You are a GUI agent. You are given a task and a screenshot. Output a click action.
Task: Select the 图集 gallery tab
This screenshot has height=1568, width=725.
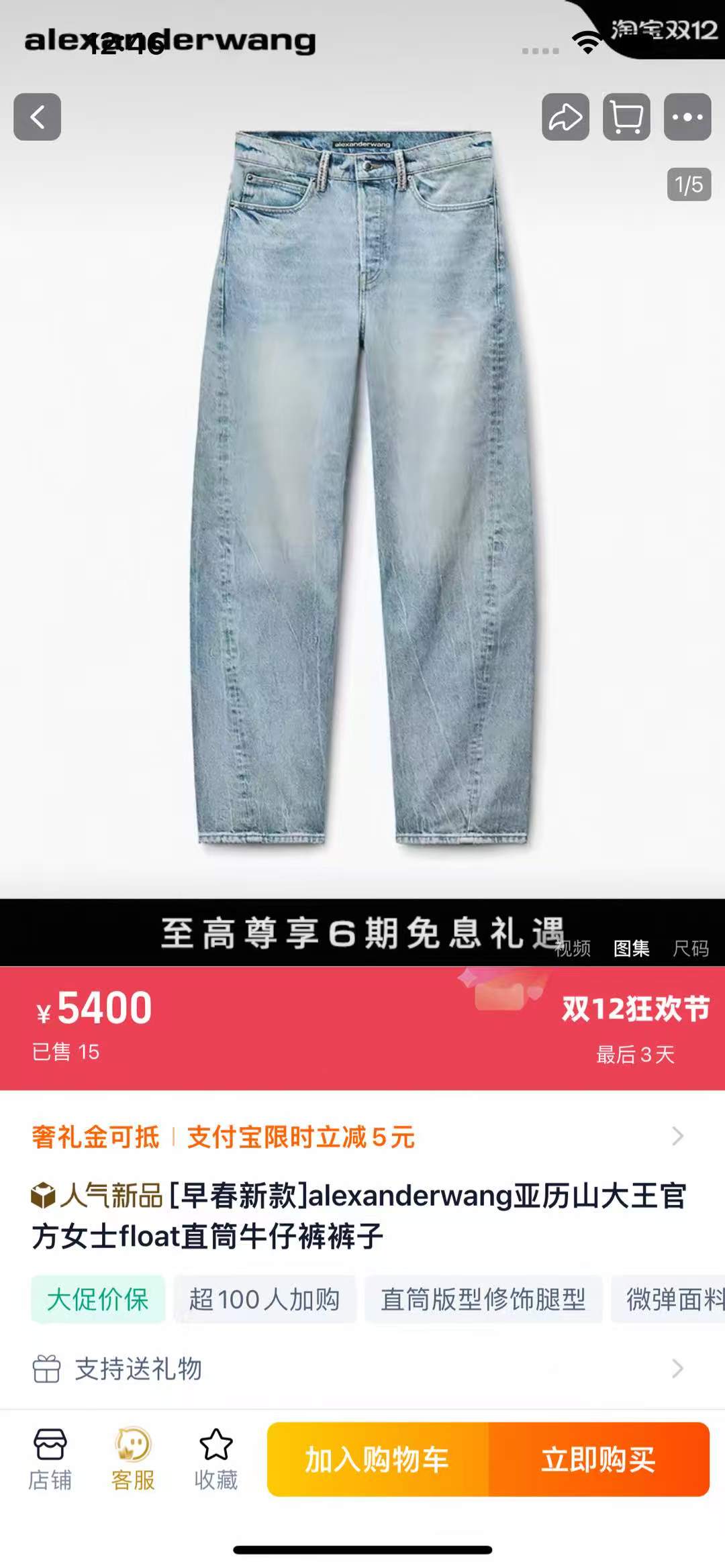631,948
